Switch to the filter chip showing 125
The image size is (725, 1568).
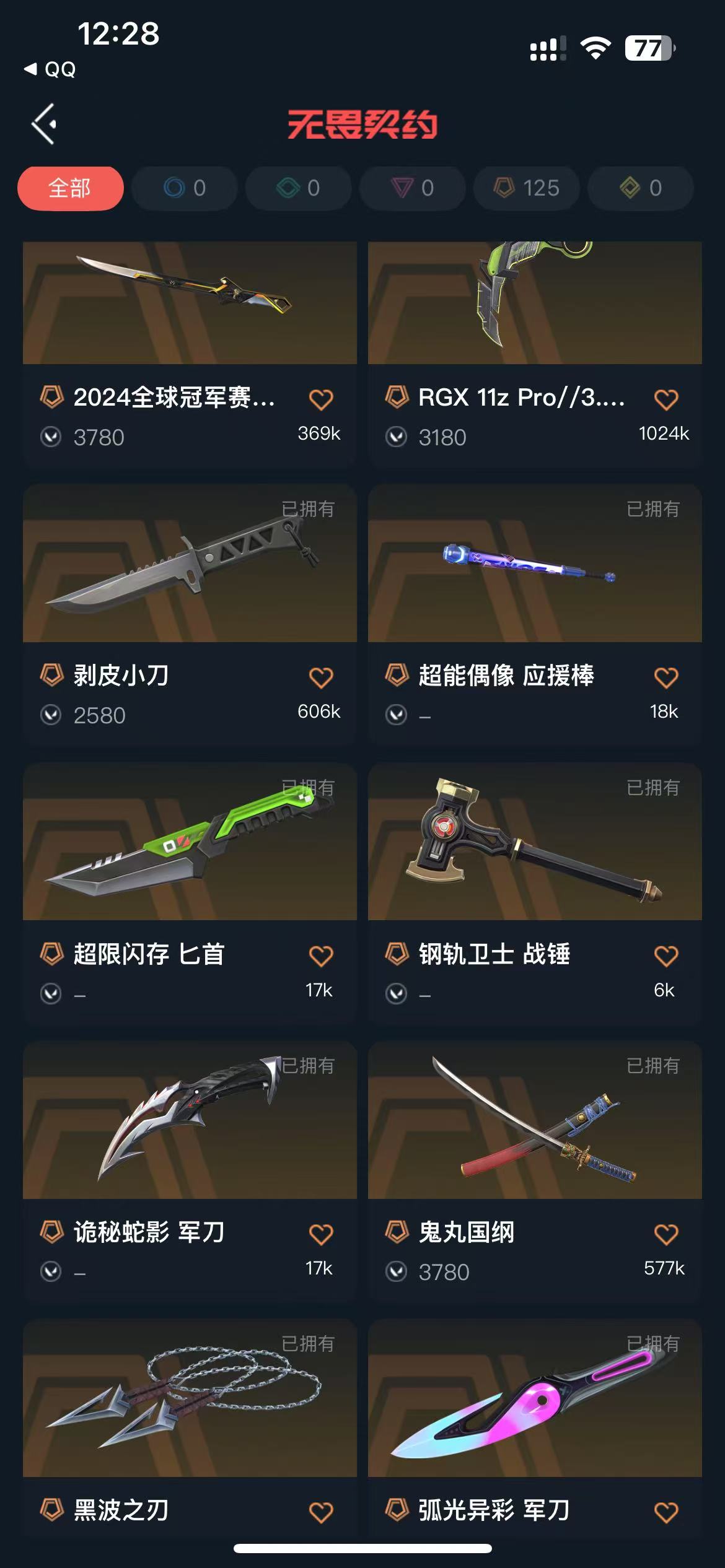527,188
